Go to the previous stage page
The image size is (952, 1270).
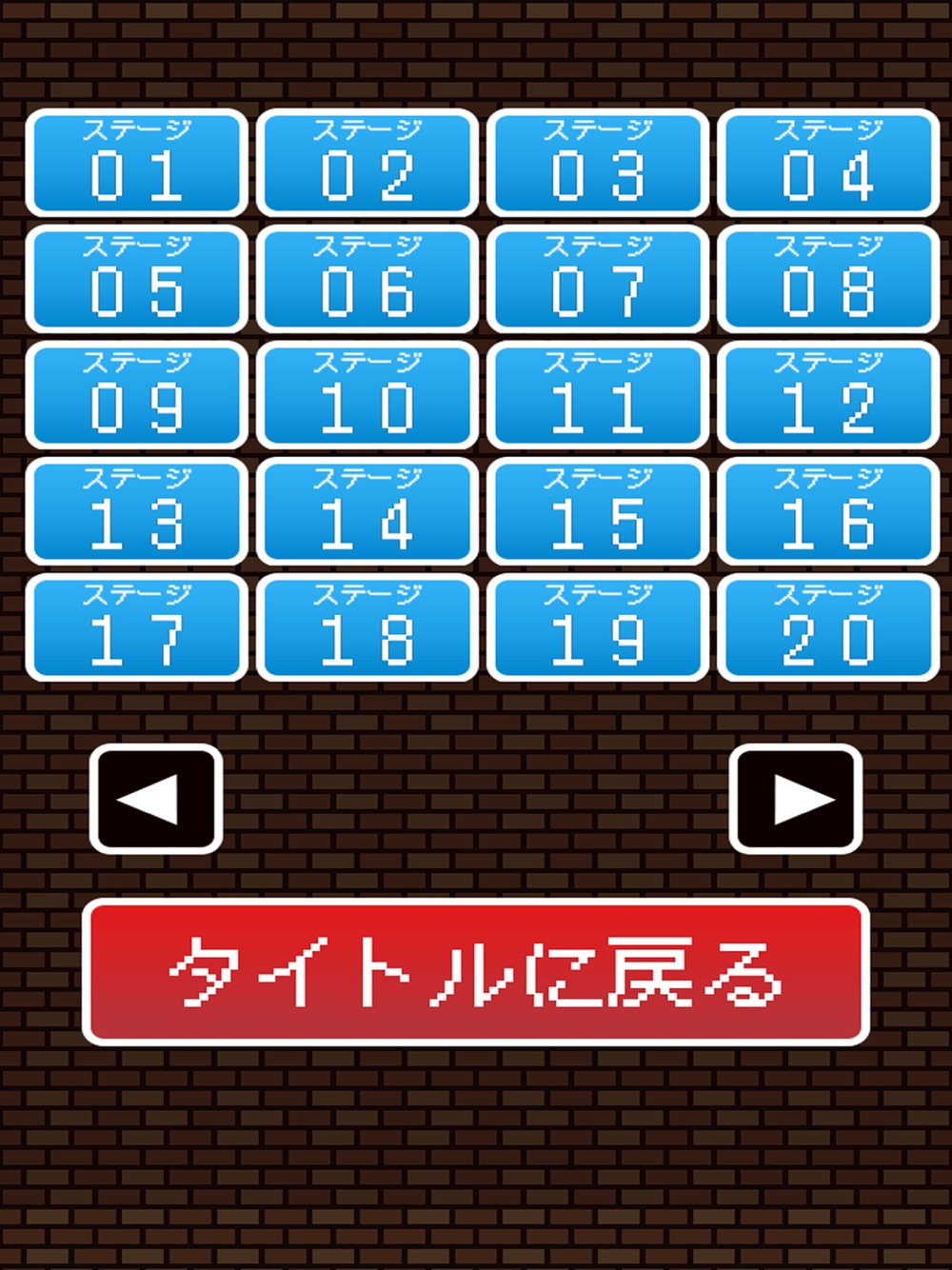click(156, 799)
